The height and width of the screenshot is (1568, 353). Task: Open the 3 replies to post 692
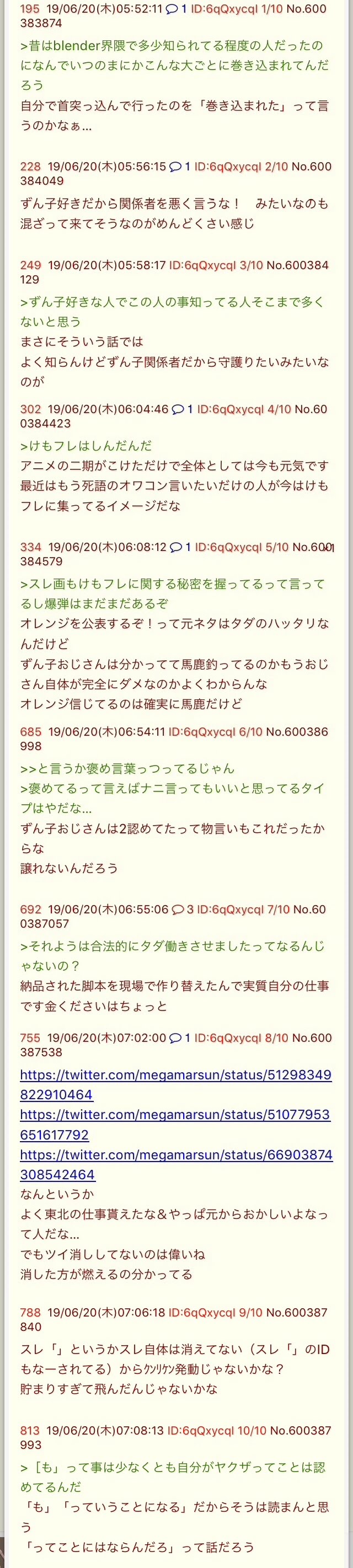click(182, 909)
